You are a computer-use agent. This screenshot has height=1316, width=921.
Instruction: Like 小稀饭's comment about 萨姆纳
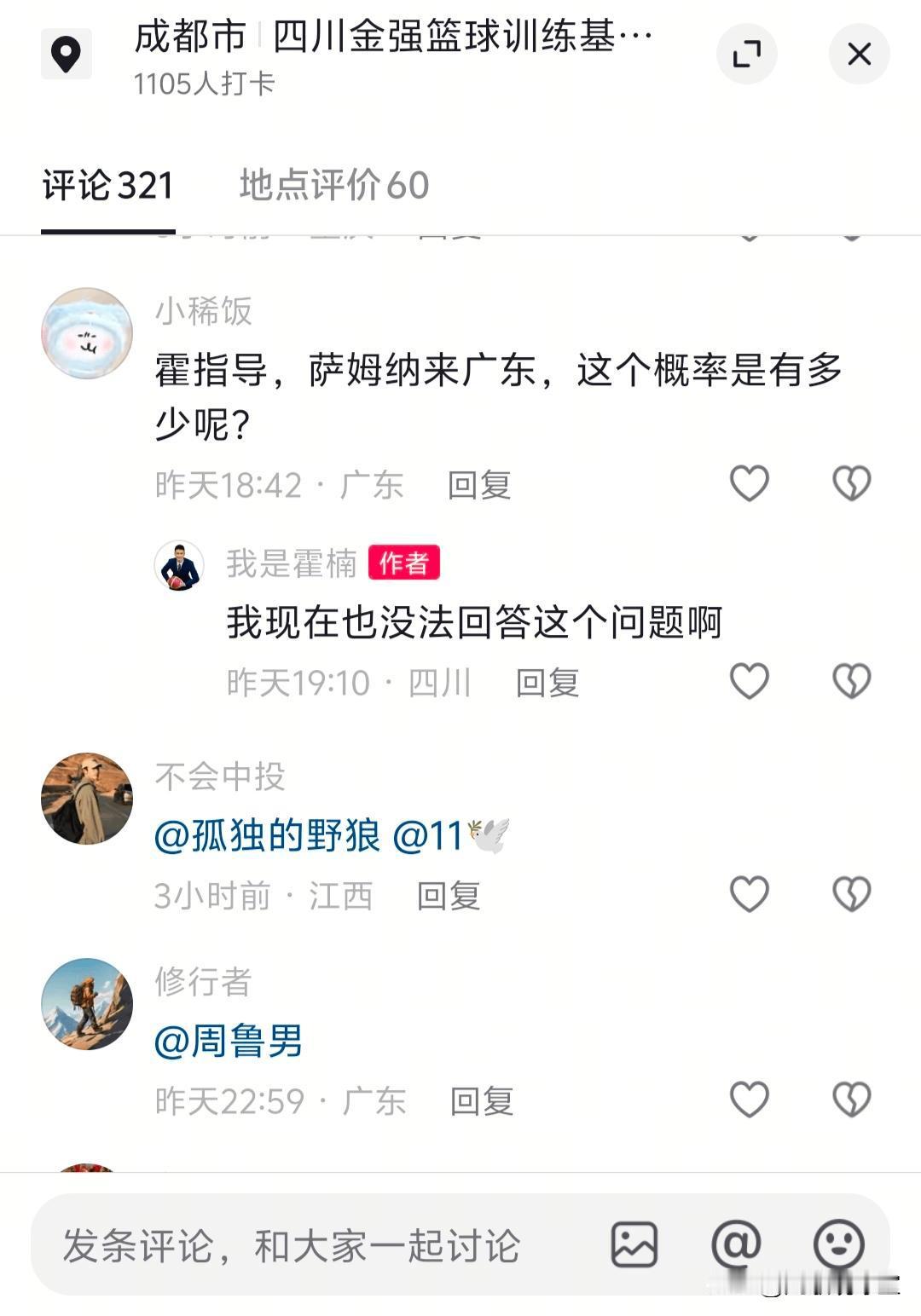pos(750,482)
